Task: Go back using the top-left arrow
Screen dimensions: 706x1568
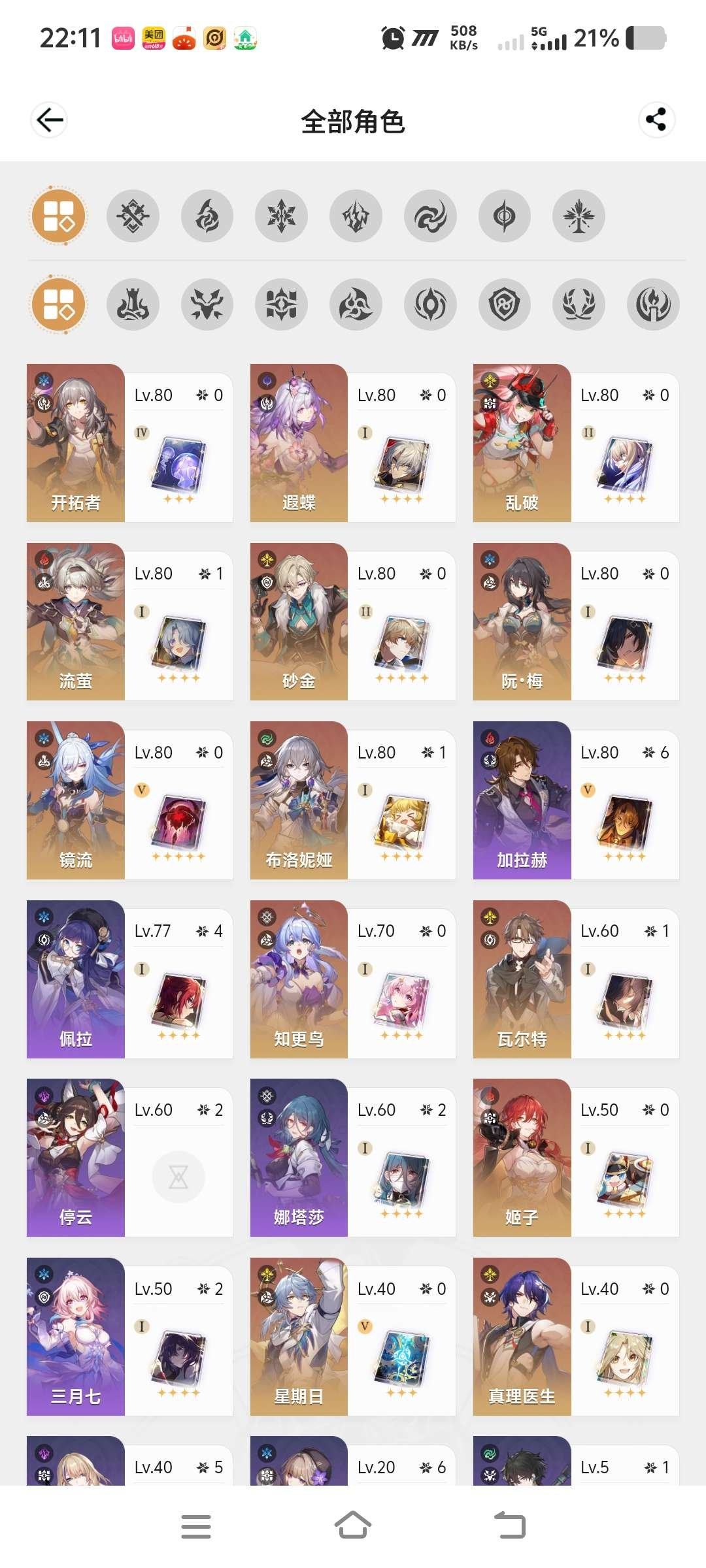Action: 49,120
